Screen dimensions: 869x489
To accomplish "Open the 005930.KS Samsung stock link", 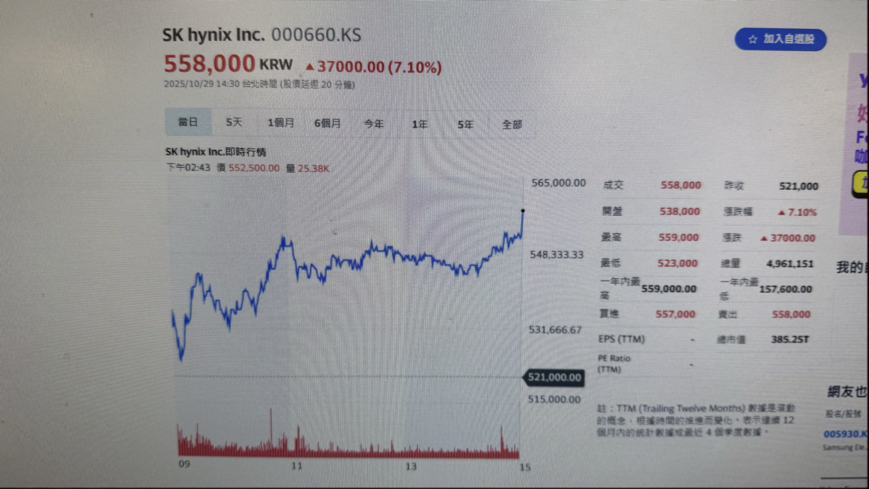I will click(845, 434).
